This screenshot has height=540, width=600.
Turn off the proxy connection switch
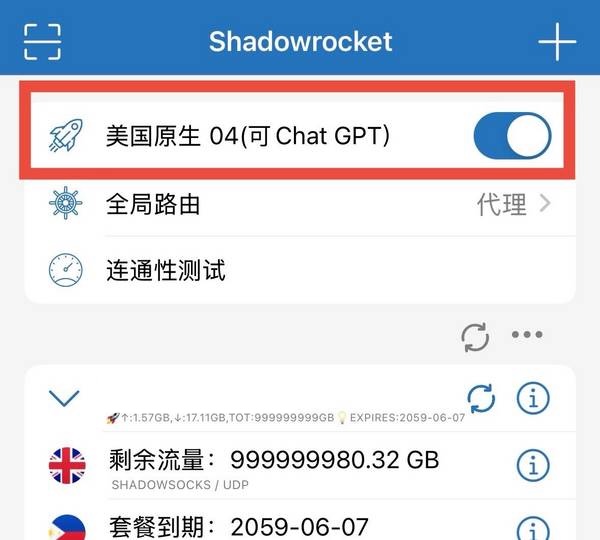coord(512,137)
